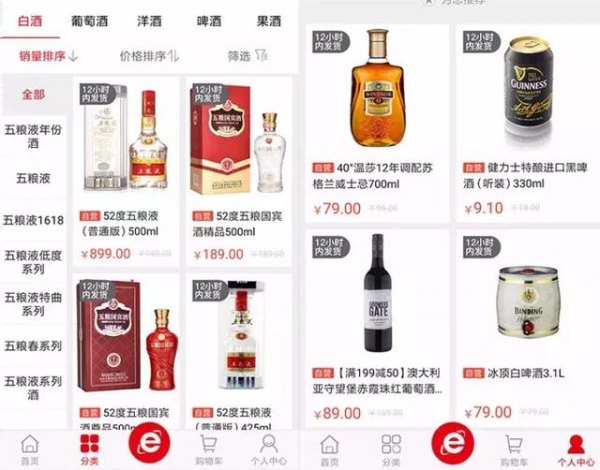Switch to the 洋酒 tab

pos(150,18)
